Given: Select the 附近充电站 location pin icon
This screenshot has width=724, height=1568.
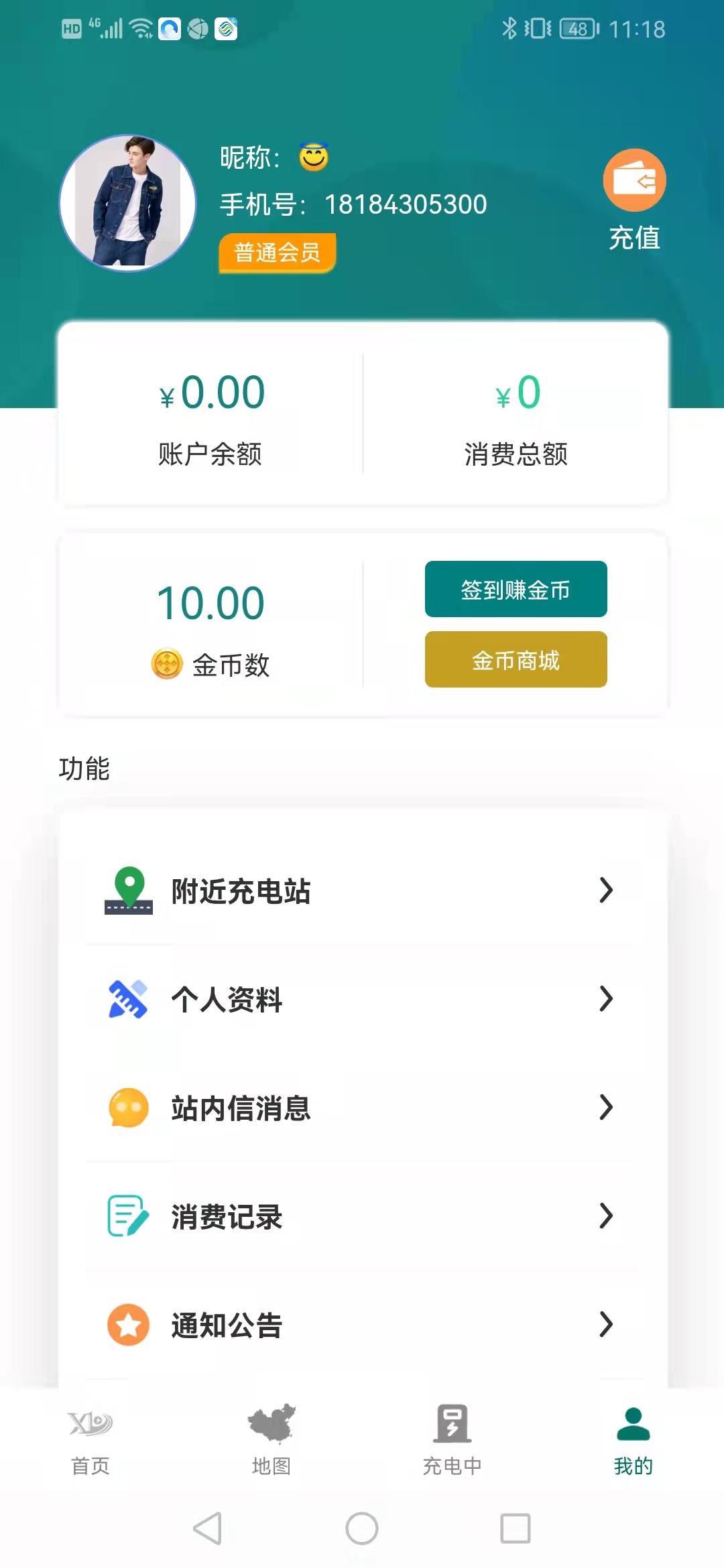Looking at the screenshot, I should (129, 890).
